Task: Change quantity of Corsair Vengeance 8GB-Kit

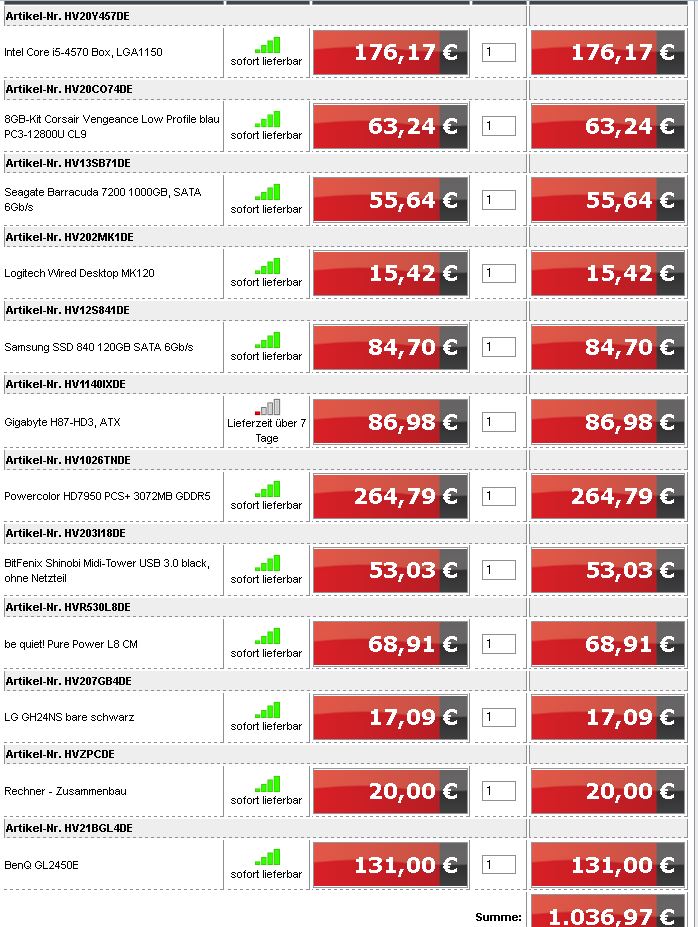Action: (x=499, y=126)
